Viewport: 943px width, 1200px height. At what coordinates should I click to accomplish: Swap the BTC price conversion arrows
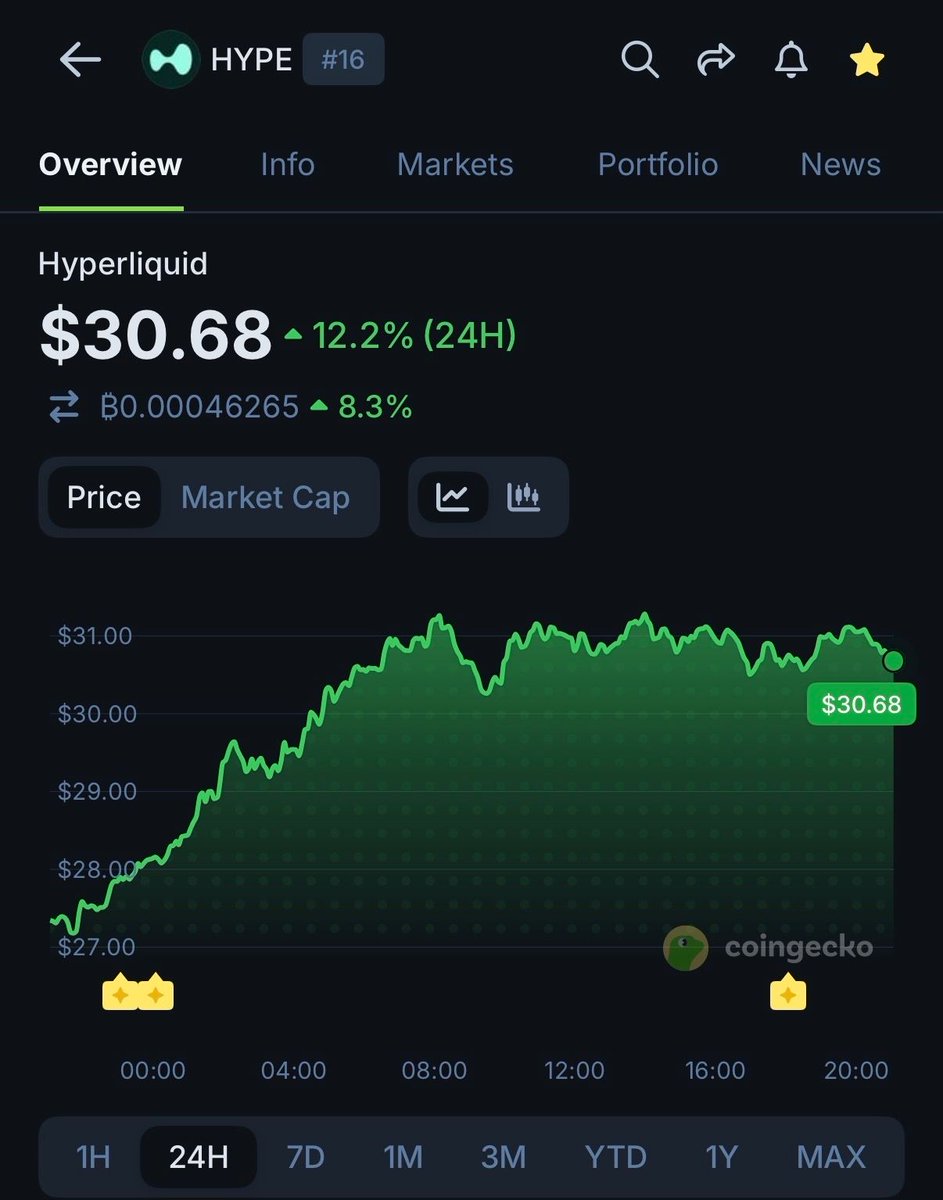click(64, 407)
